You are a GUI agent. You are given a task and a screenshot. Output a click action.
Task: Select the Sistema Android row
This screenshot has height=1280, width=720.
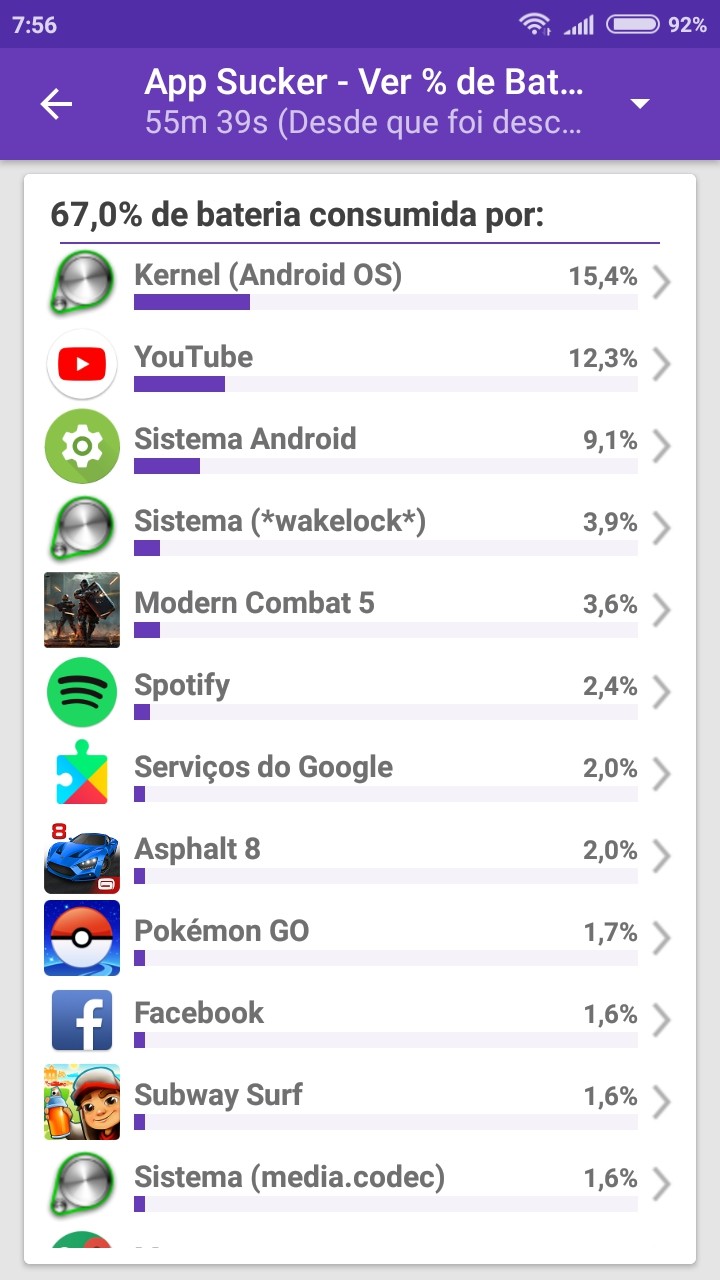(360, 448)
